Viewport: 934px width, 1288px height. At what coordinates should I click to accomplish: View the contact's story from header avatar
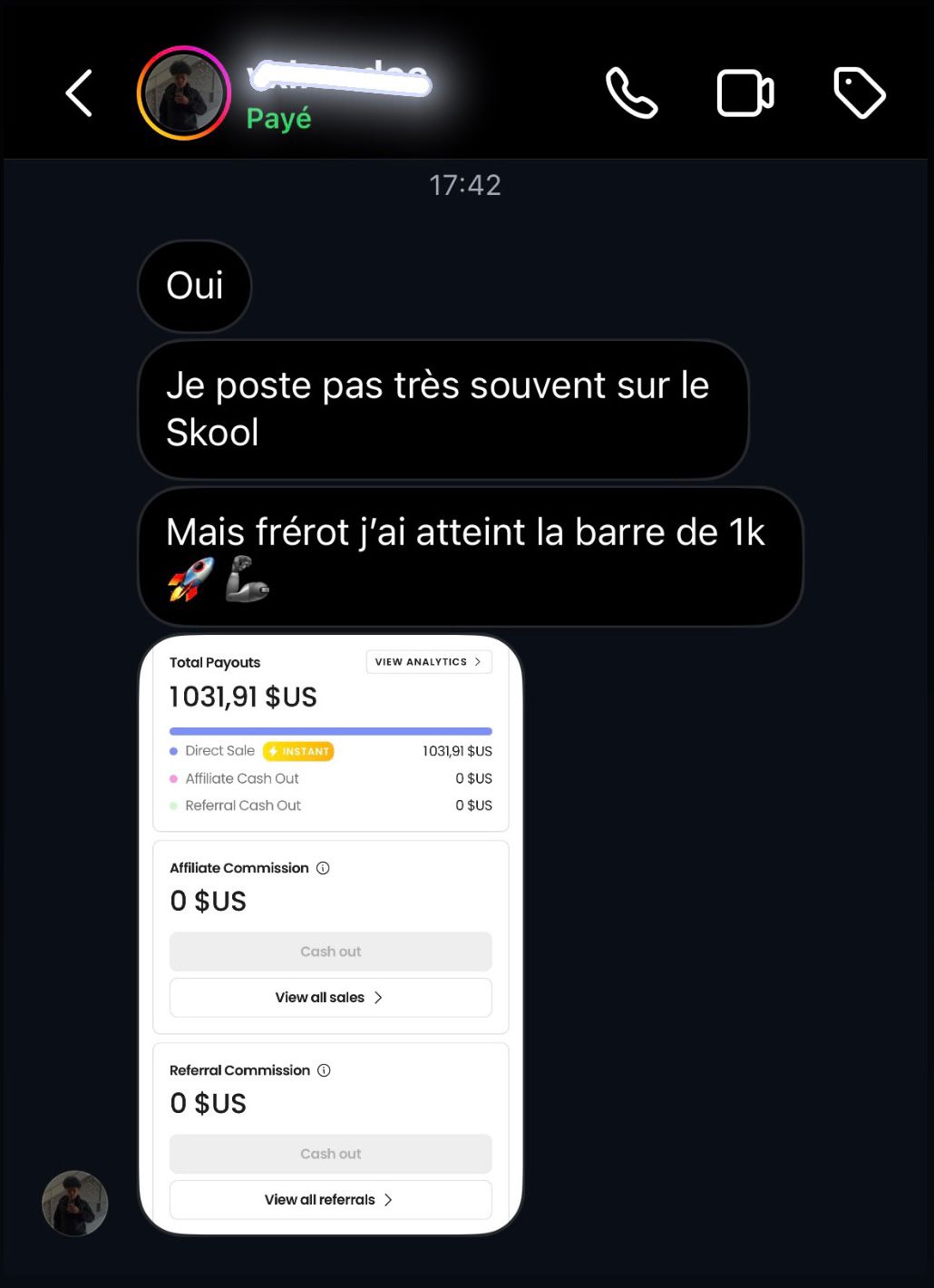[184, 93]
